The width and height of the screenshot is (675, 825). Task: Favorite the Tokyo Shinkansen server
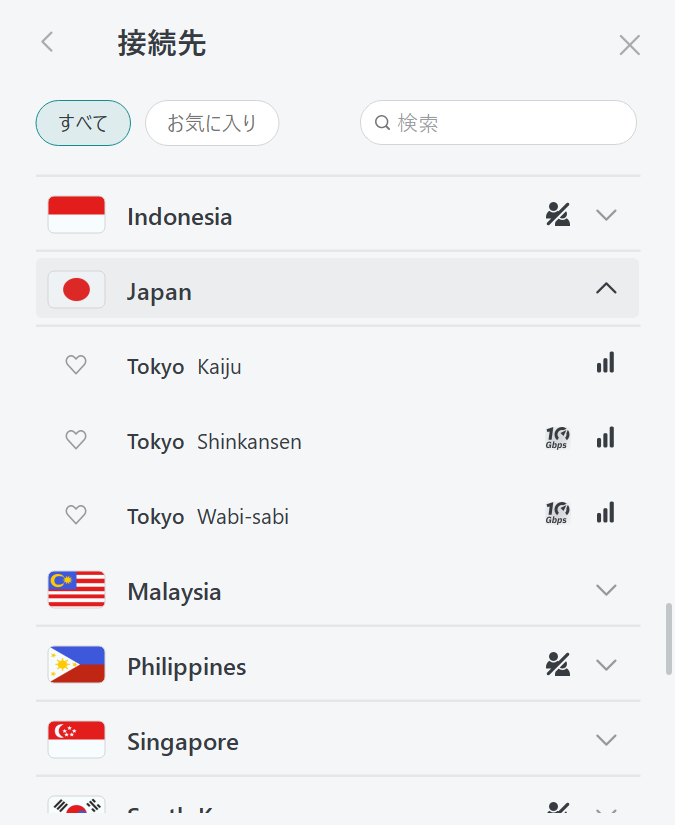coord(76,440)
